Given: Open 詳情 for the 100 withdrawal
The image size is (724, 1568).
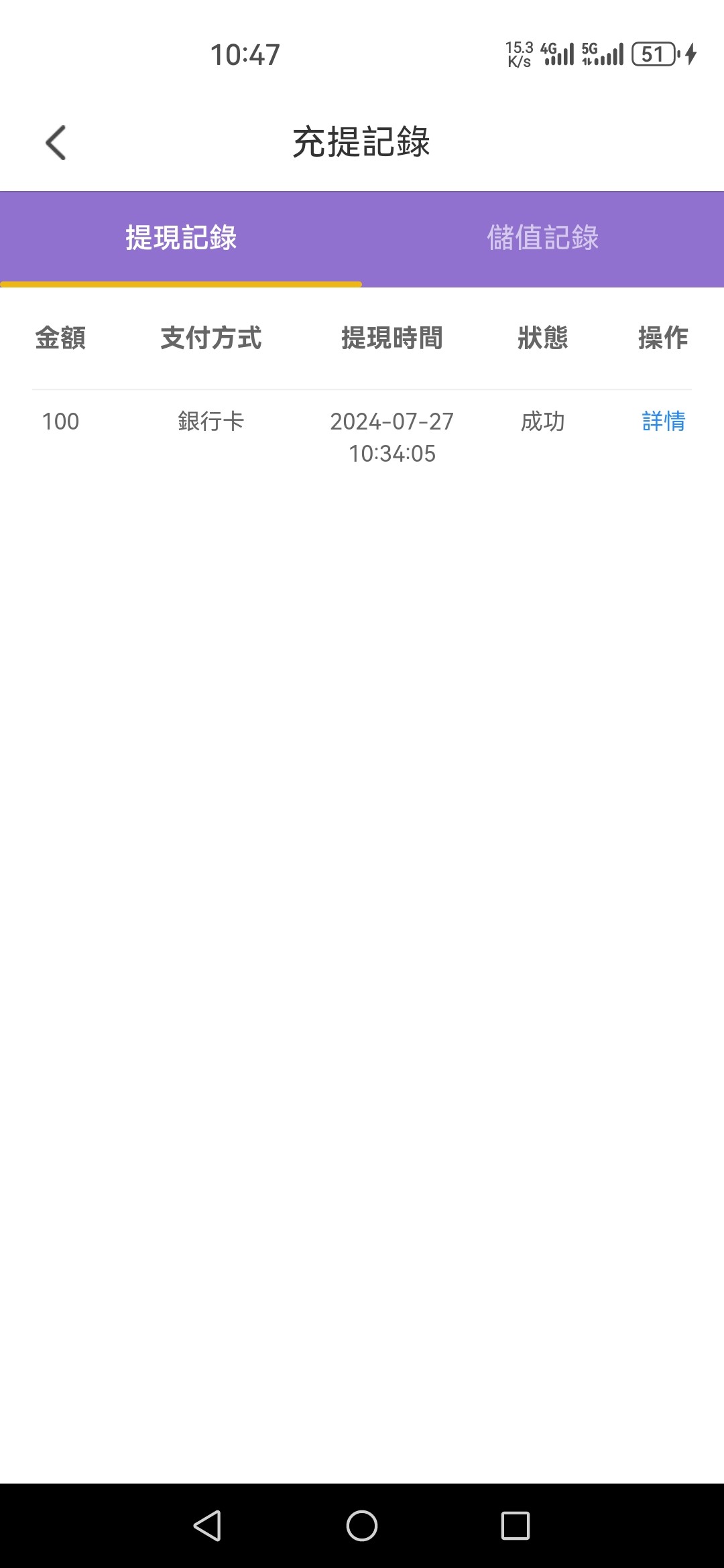Looking at the screenshot, I should click(662, 422).
